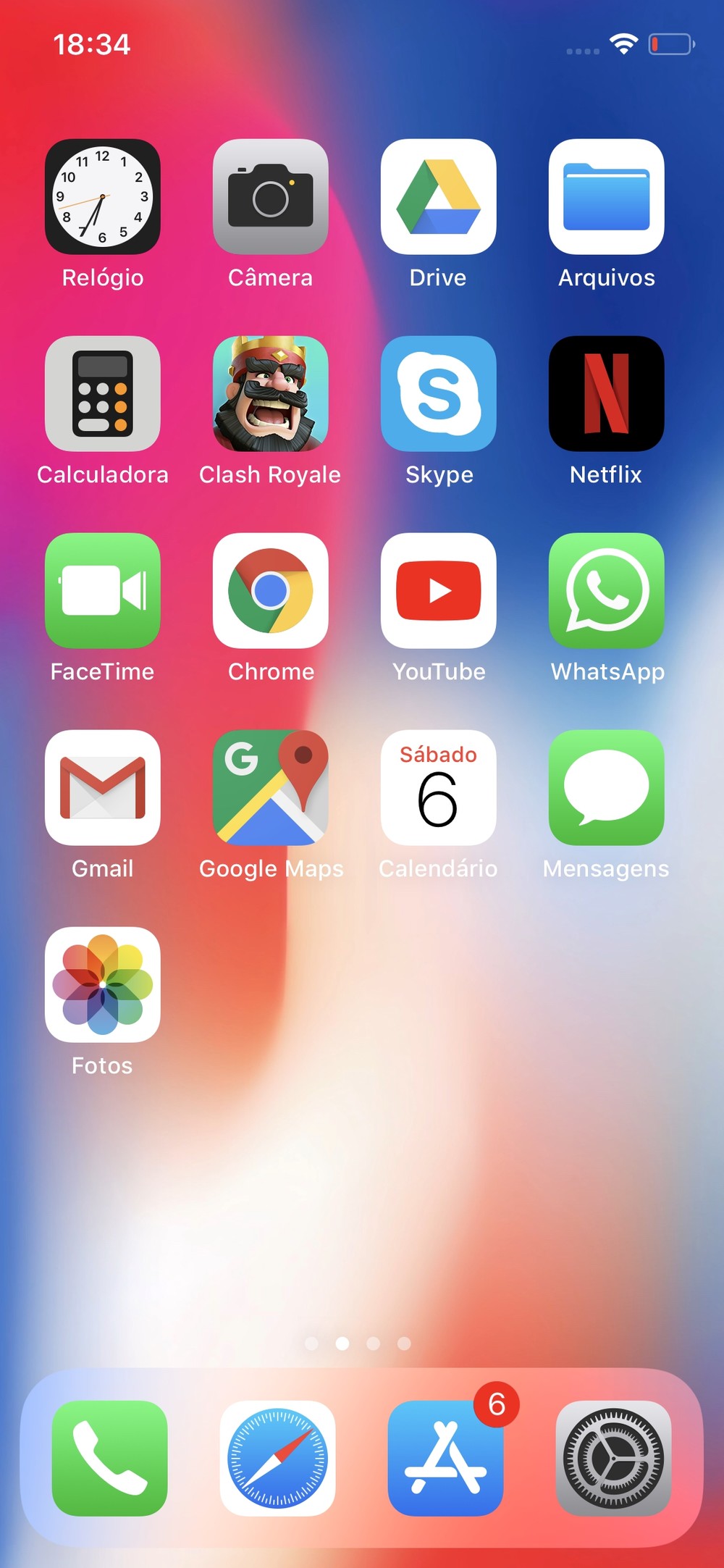
Task: Open Google Drive
Action: point(439,197)
